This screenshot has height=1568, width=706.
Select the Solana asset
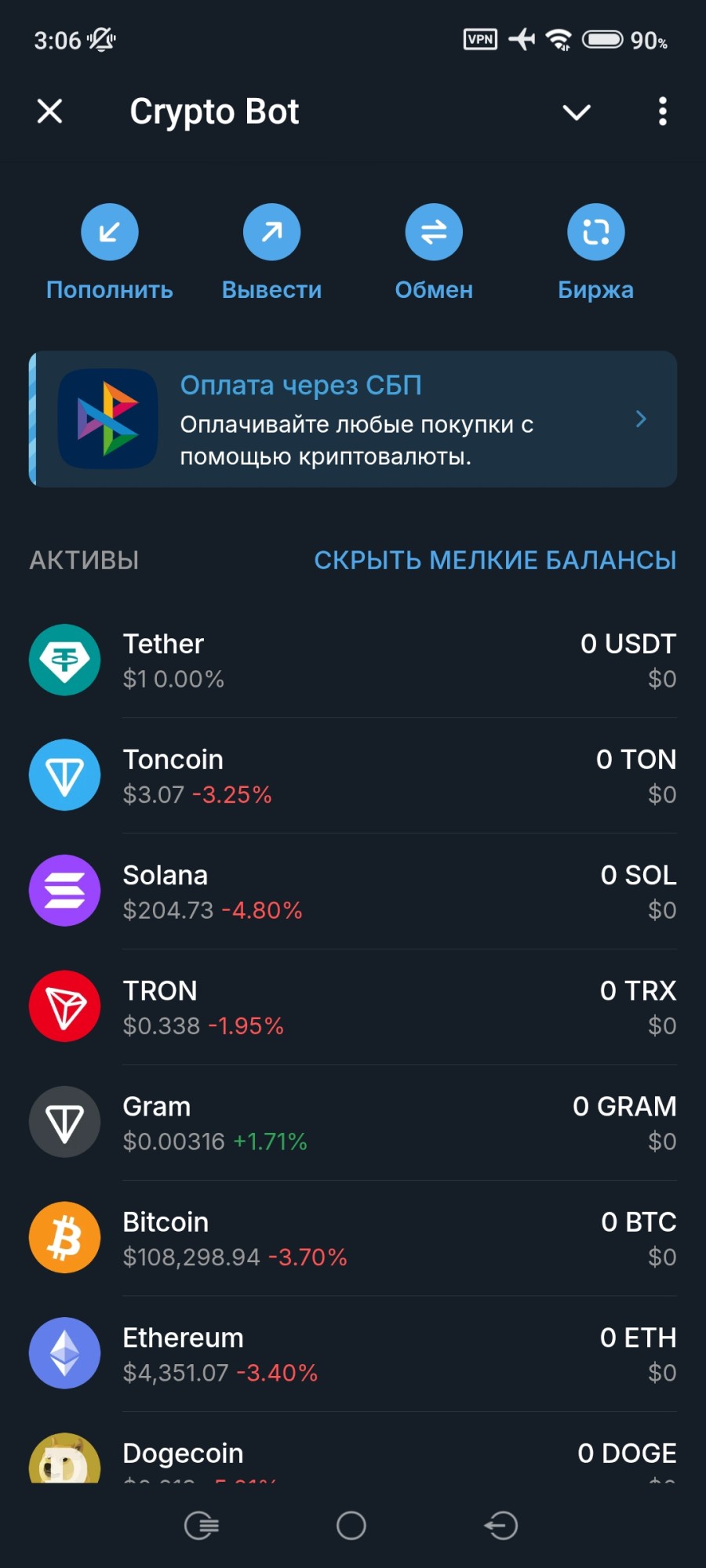coord(353,891)
